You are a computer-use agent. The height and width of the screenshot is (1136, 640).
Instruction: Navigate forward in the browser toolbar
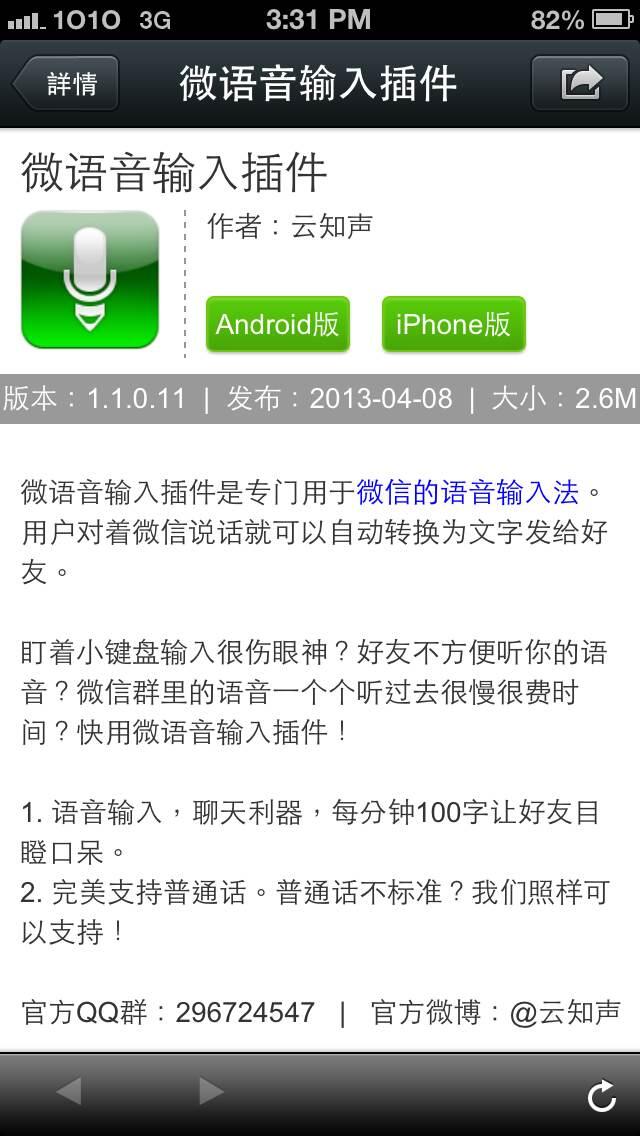(x=211, y=1090)
